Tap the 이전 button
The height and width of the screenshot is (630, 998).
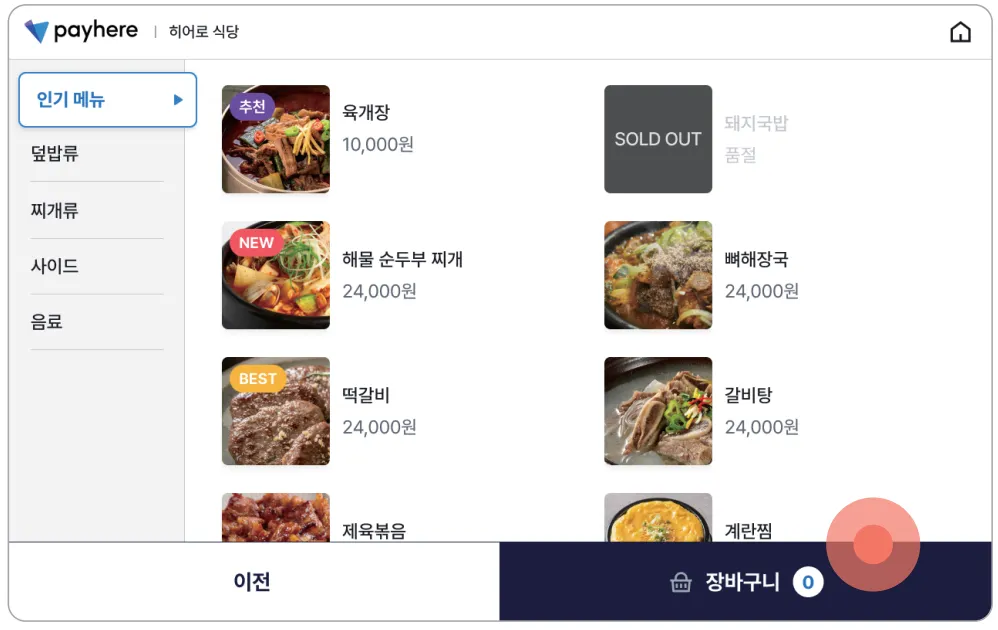(x=253, y=582)
